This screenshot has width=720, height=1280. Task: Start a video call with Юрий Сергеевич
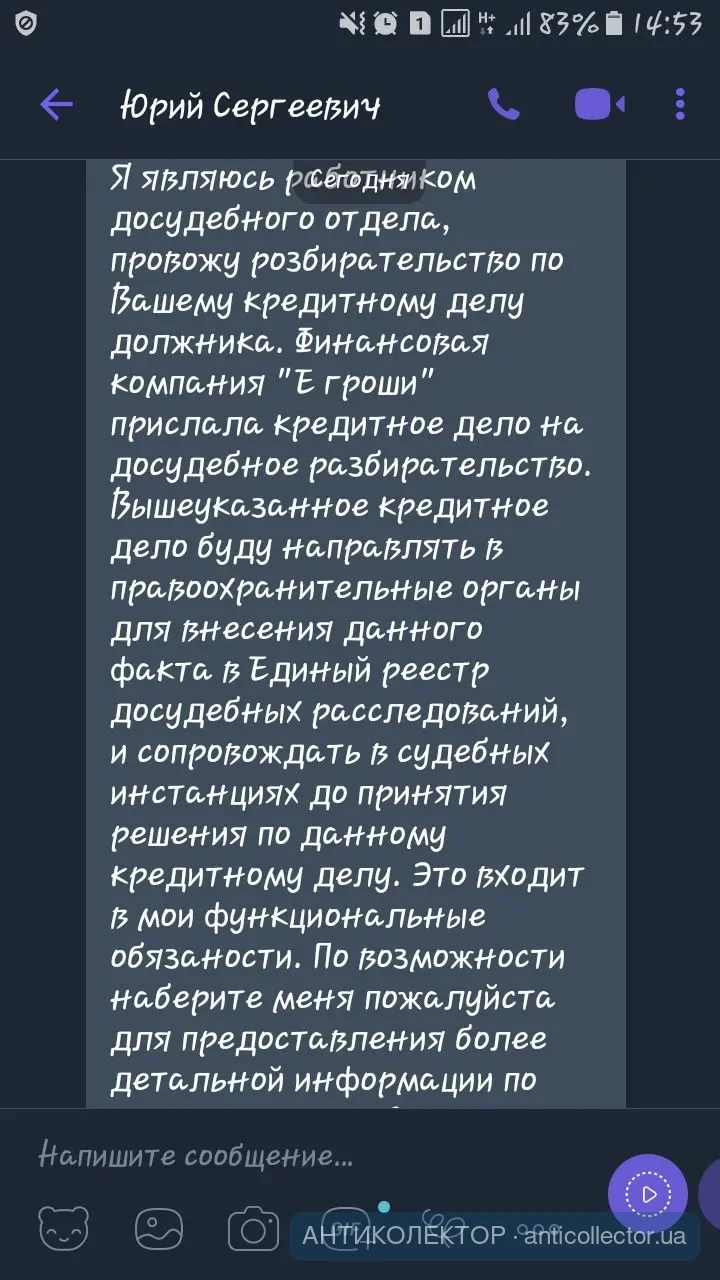point(599,104)
